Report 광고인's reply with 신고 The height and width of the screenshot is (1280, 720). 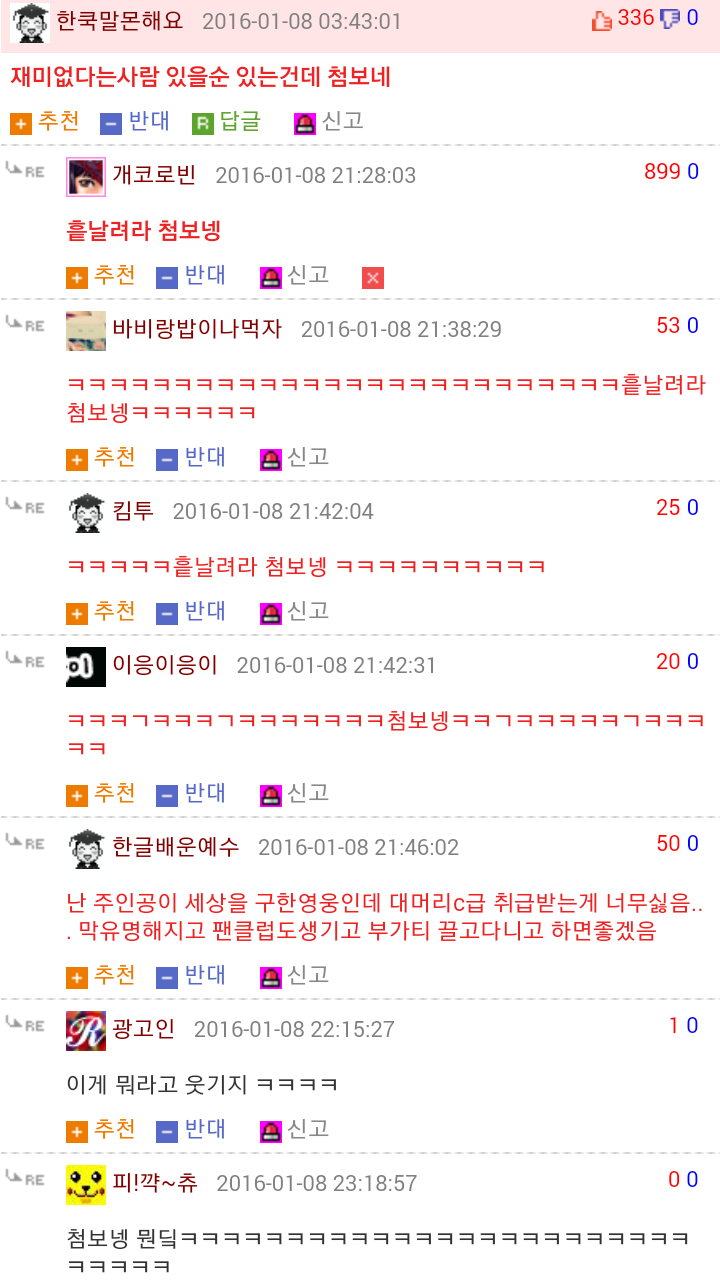[294, 1130]
